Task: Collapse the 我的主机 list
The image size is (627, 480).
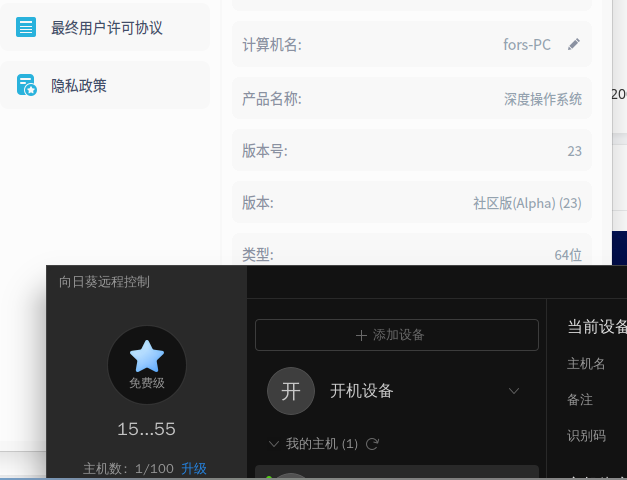Action: 274,443
